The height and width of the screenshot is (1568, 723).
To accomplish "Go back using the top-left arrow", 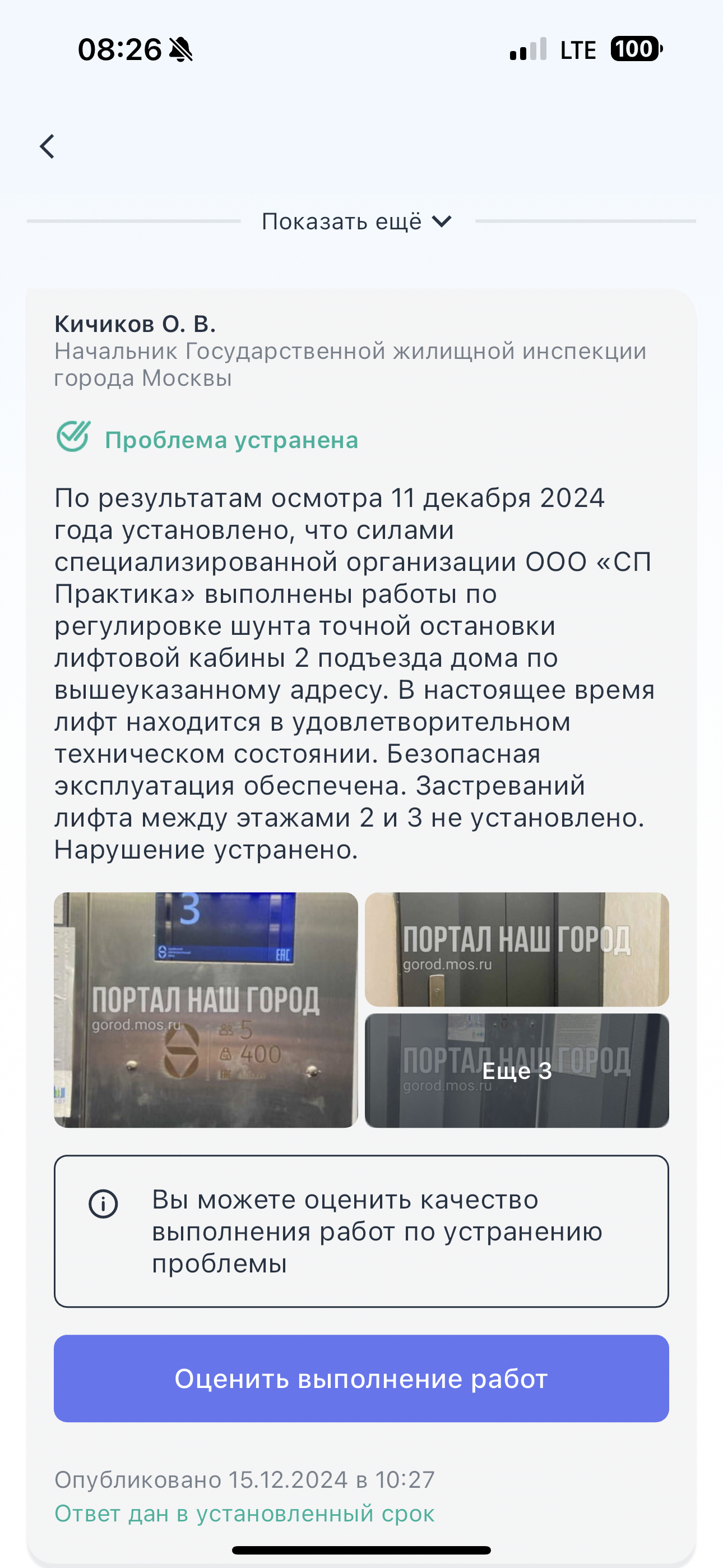I will pyautogui.click(x=48, y=147).
